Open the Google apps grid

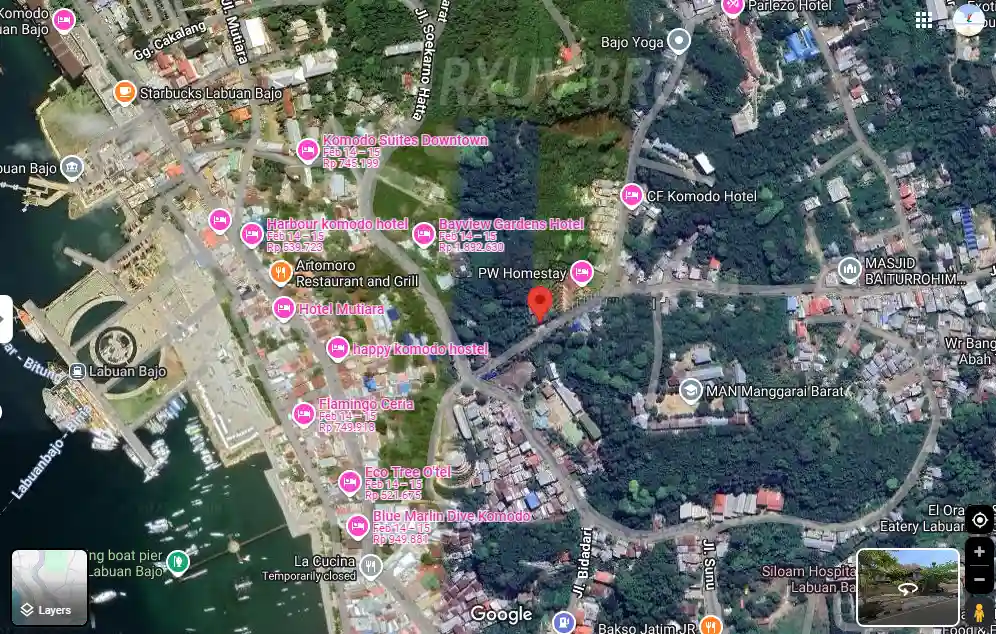923,21
